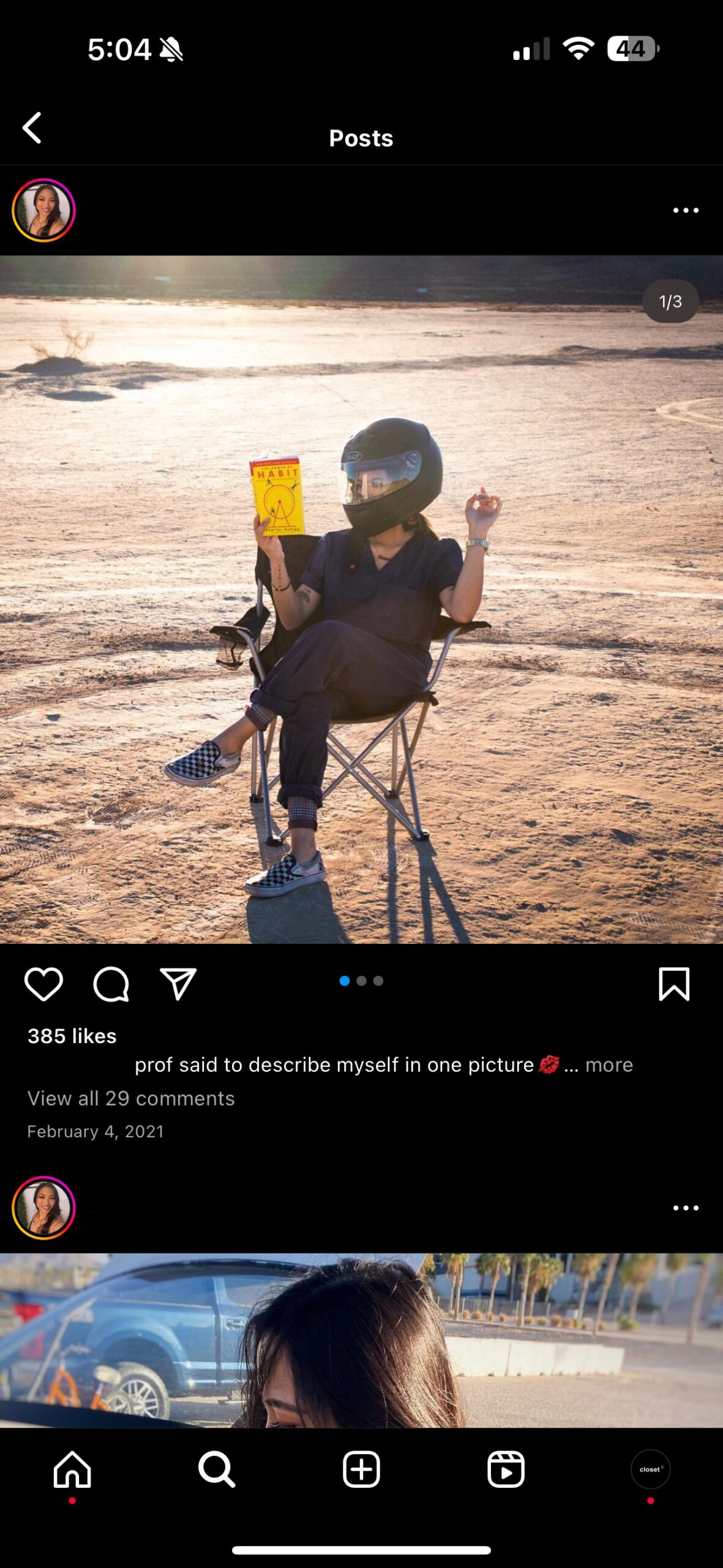Bookmark the February 4 post
The height and width of the screenshot is (1568, 723).
(674, 984)
